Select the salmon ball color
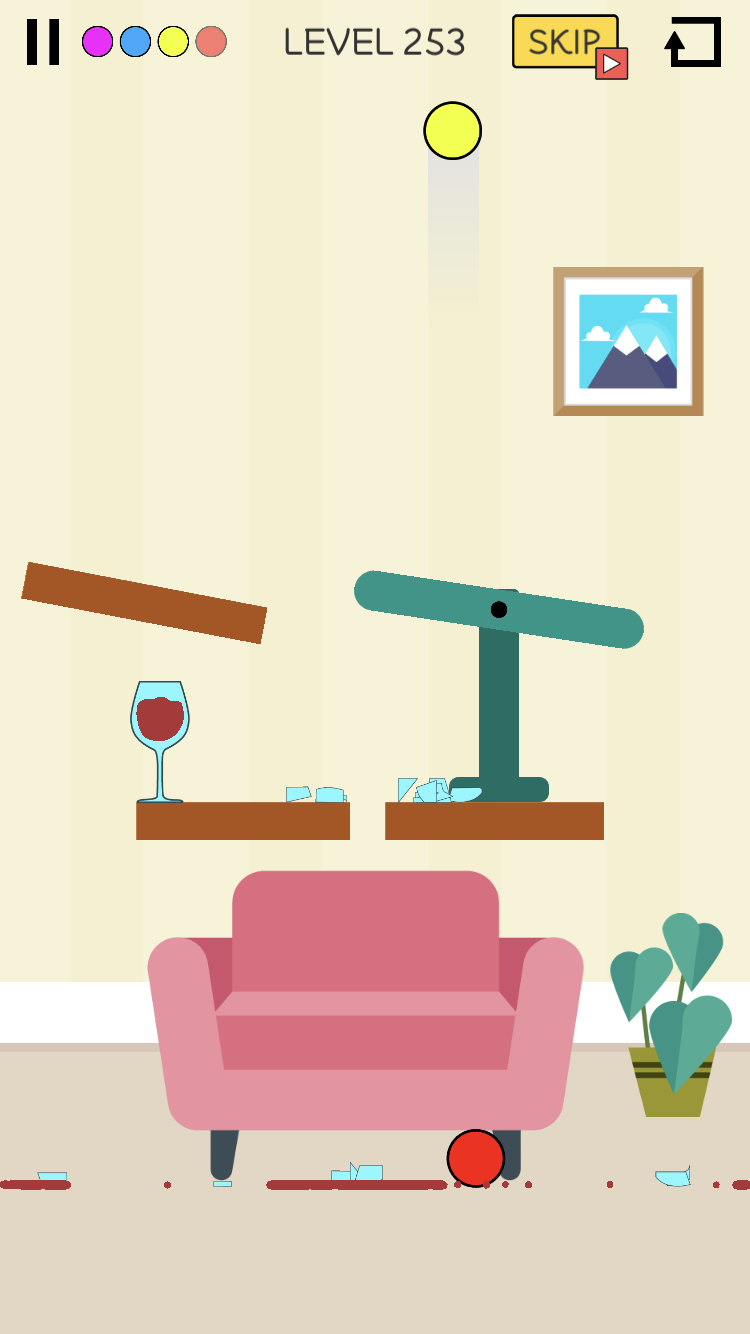750x1334 pixels. click(x=211, y=42)
